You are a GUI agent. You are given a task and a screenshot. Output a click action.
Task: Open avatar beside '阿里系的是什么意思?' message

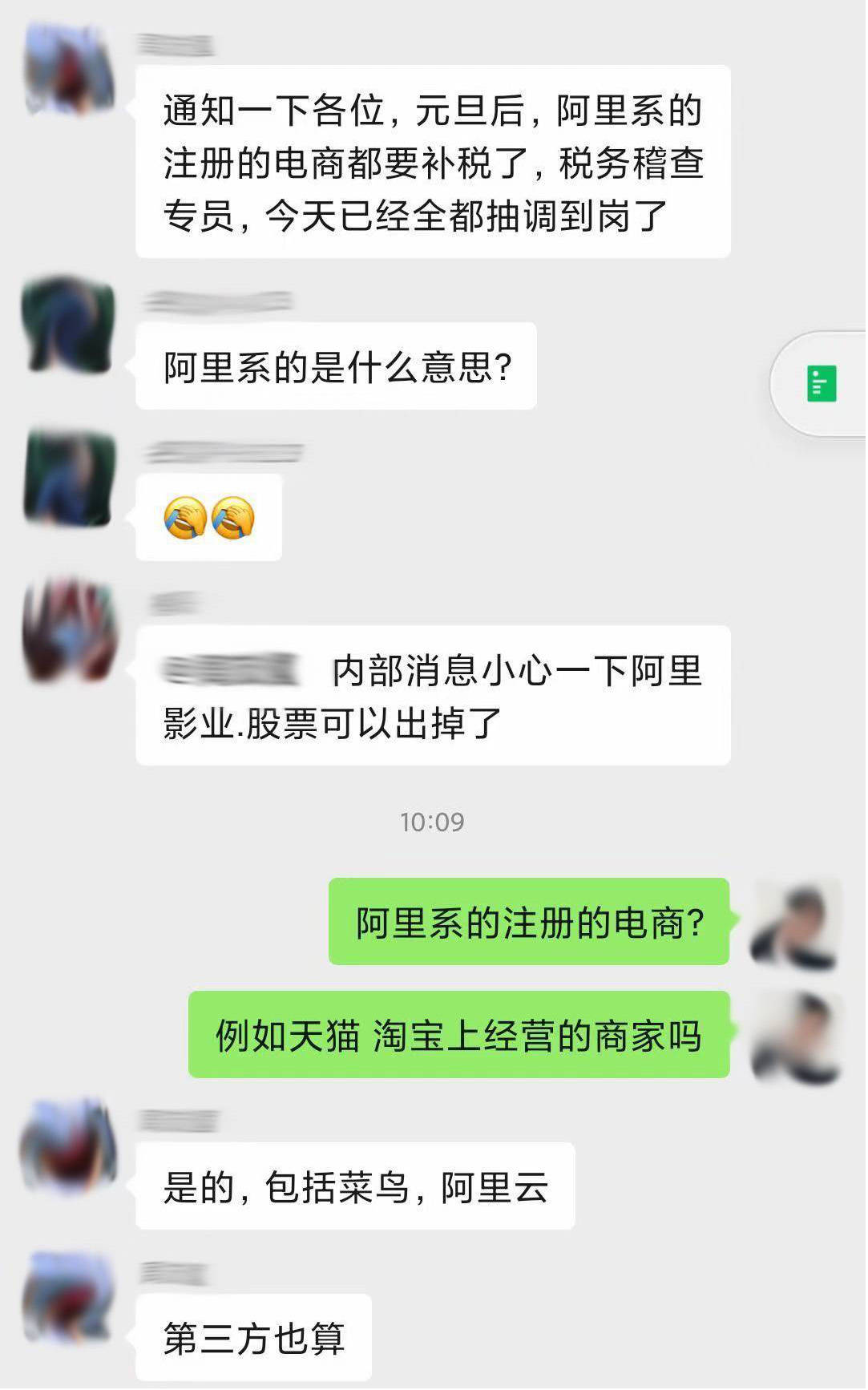coord(68,325)
